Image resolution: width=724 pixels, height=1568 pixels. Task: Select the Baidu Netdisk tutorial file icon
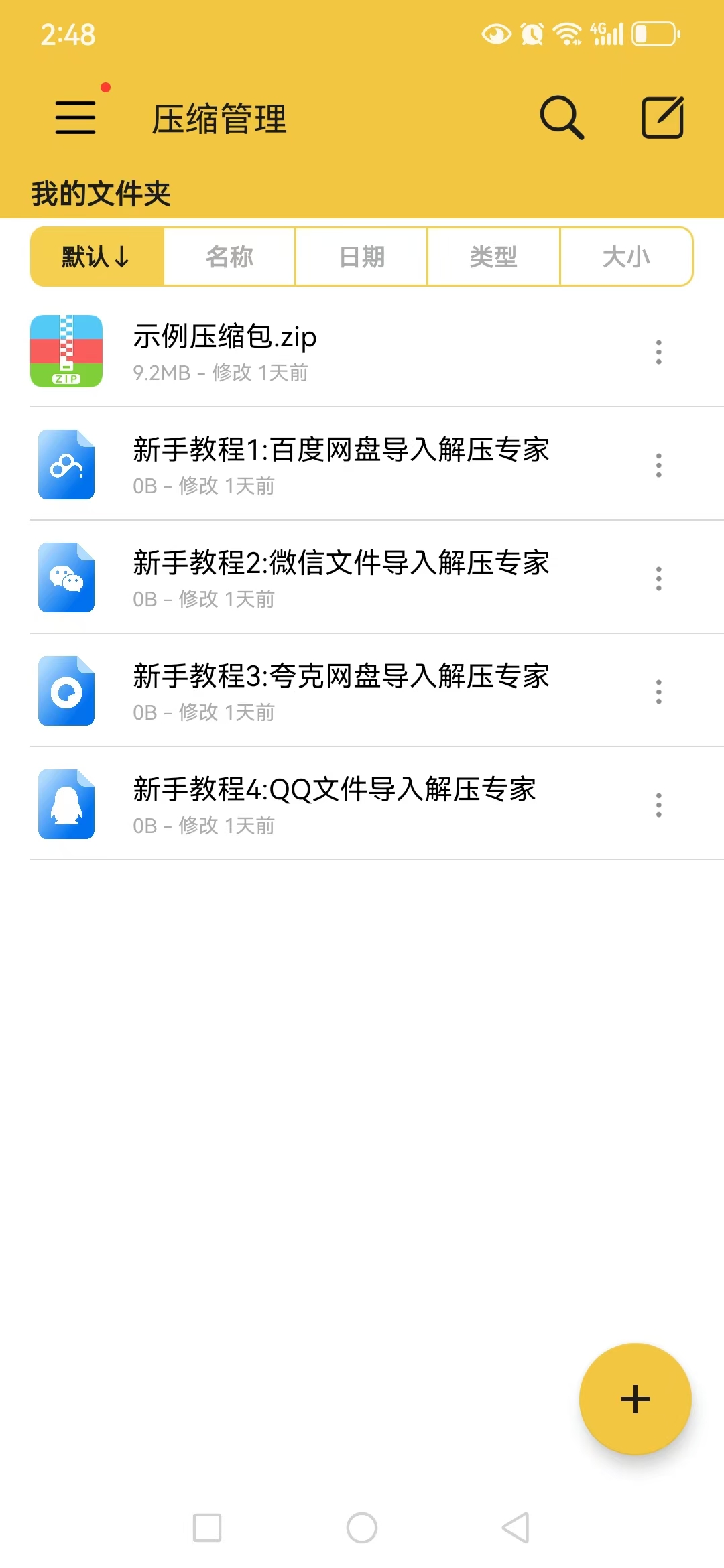66,465
